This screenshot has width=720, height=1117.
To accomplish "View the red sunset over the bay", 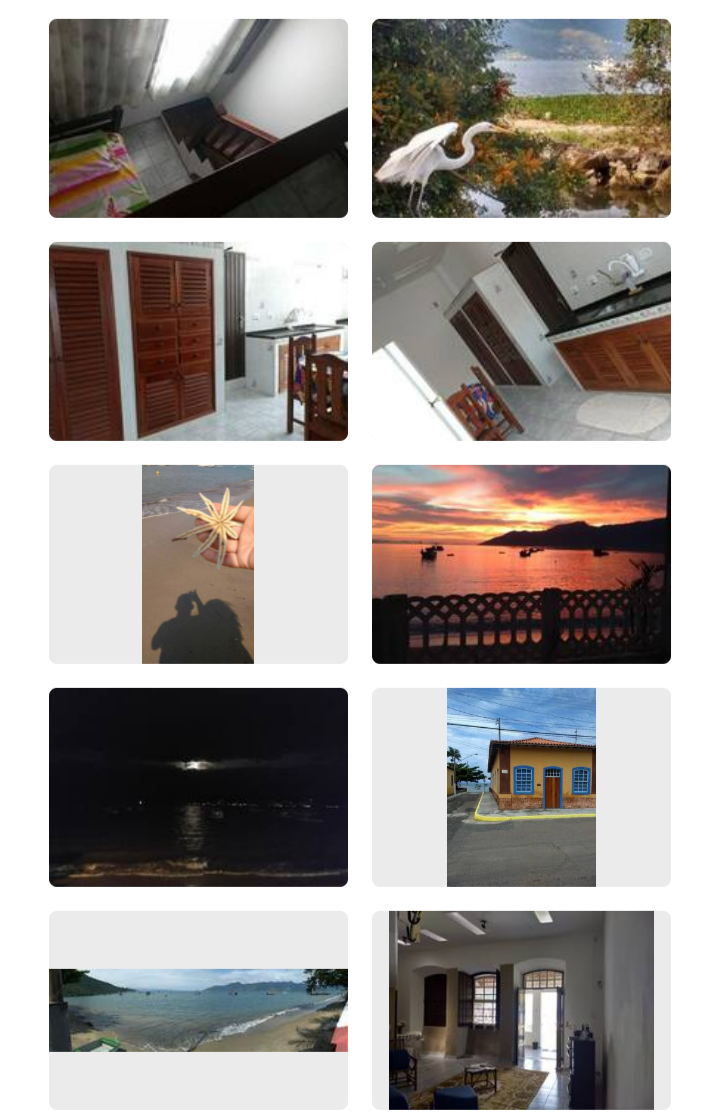I will tap(521, 564).
